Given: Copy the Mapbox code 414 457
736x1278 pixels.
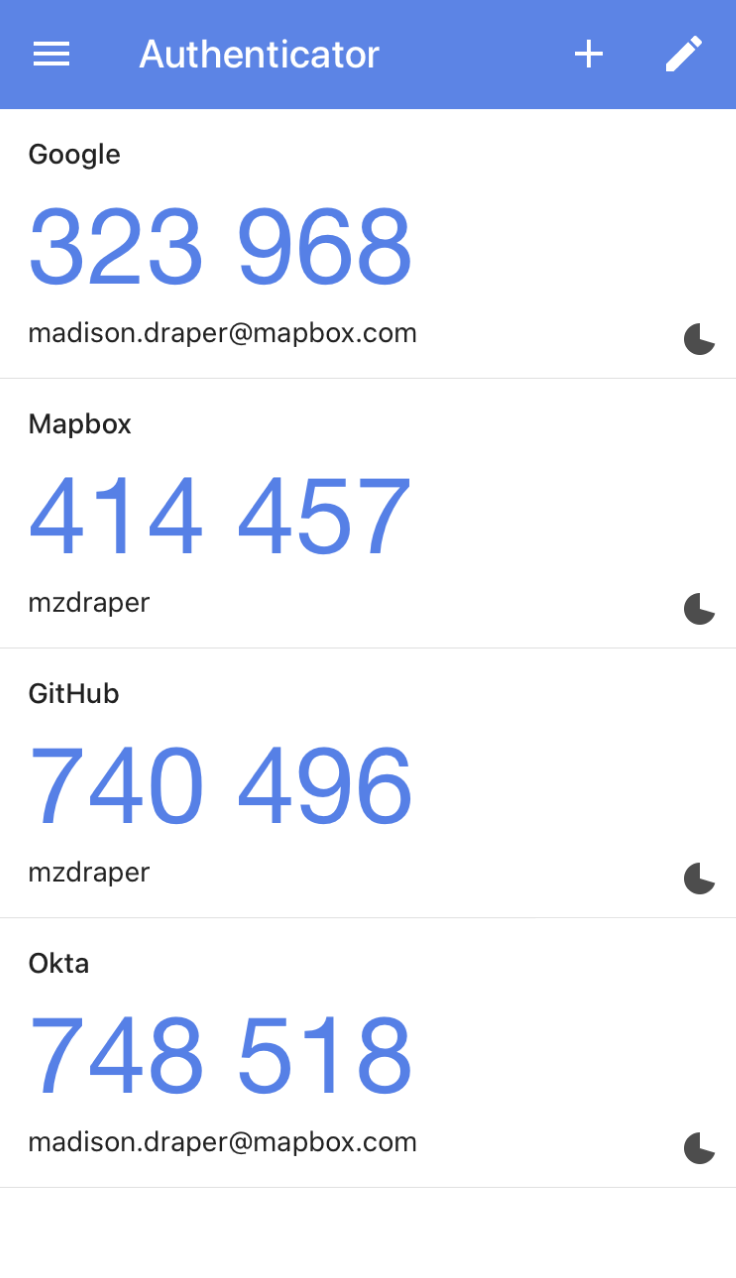Looking at the screenshot, I should click(x=220, y=516).
